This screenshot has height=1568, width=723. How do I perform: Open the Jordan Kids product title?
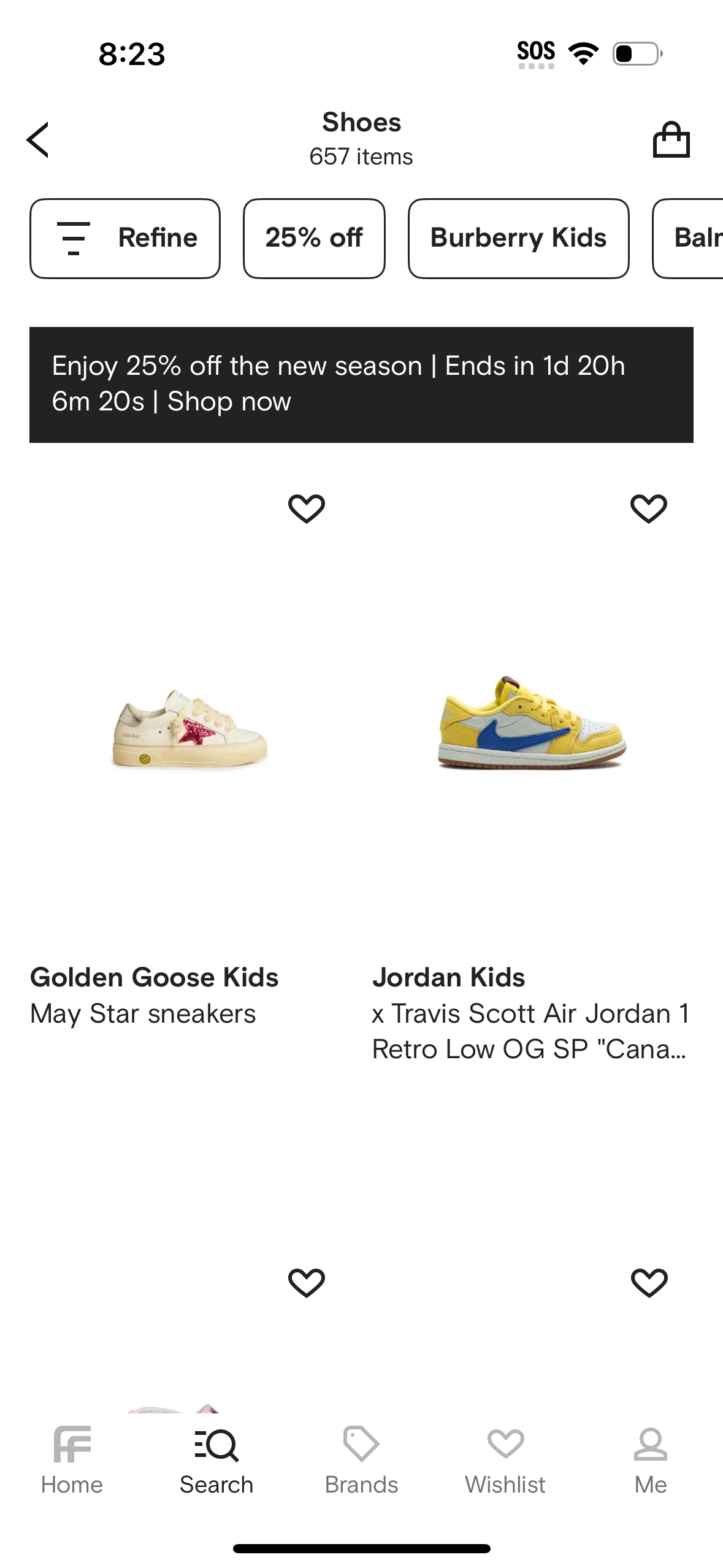click(449, 977)
